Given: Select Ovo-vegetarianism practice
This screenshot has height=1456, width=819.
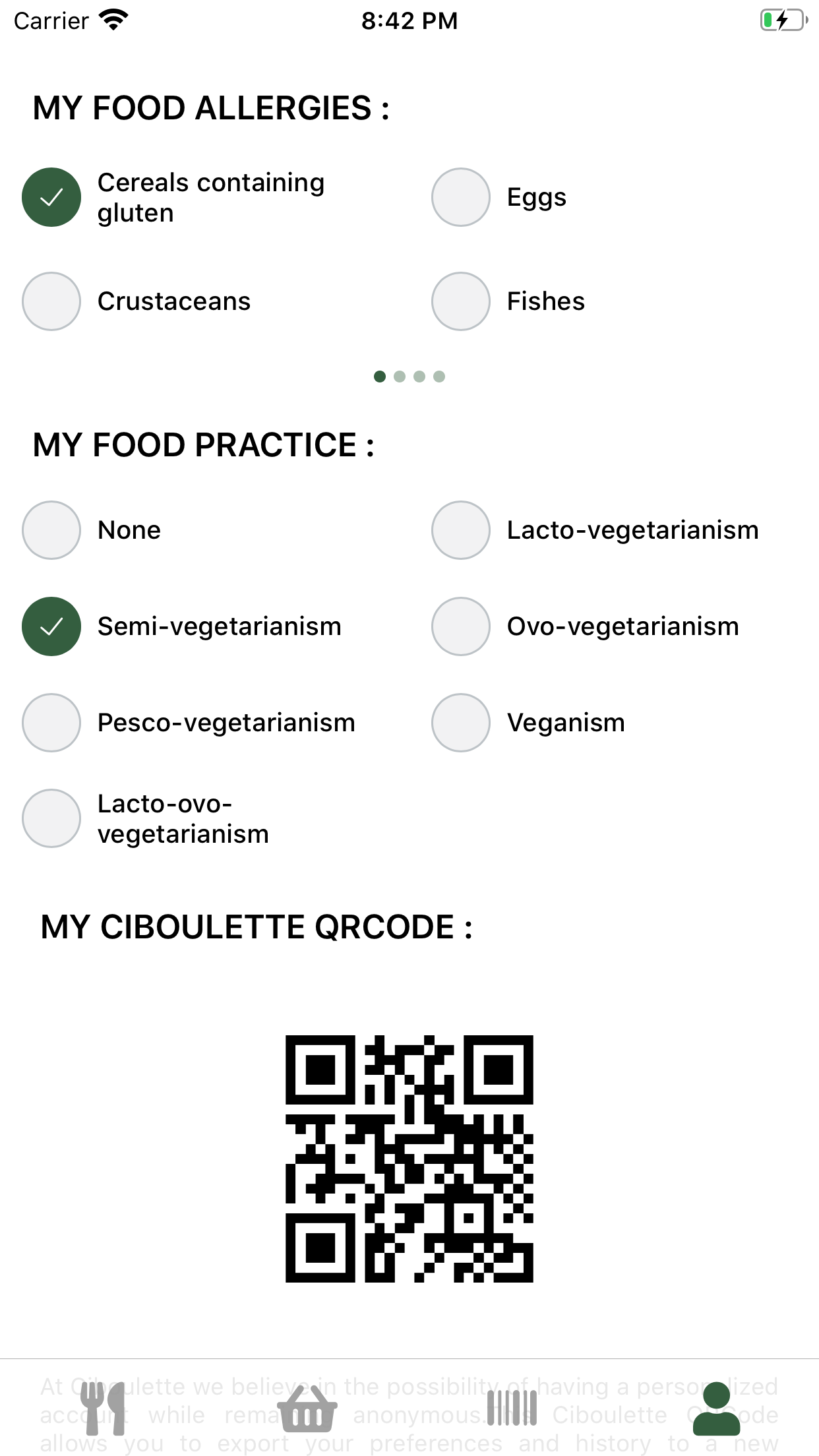Looking at the screenshot, I should point(460,626).
